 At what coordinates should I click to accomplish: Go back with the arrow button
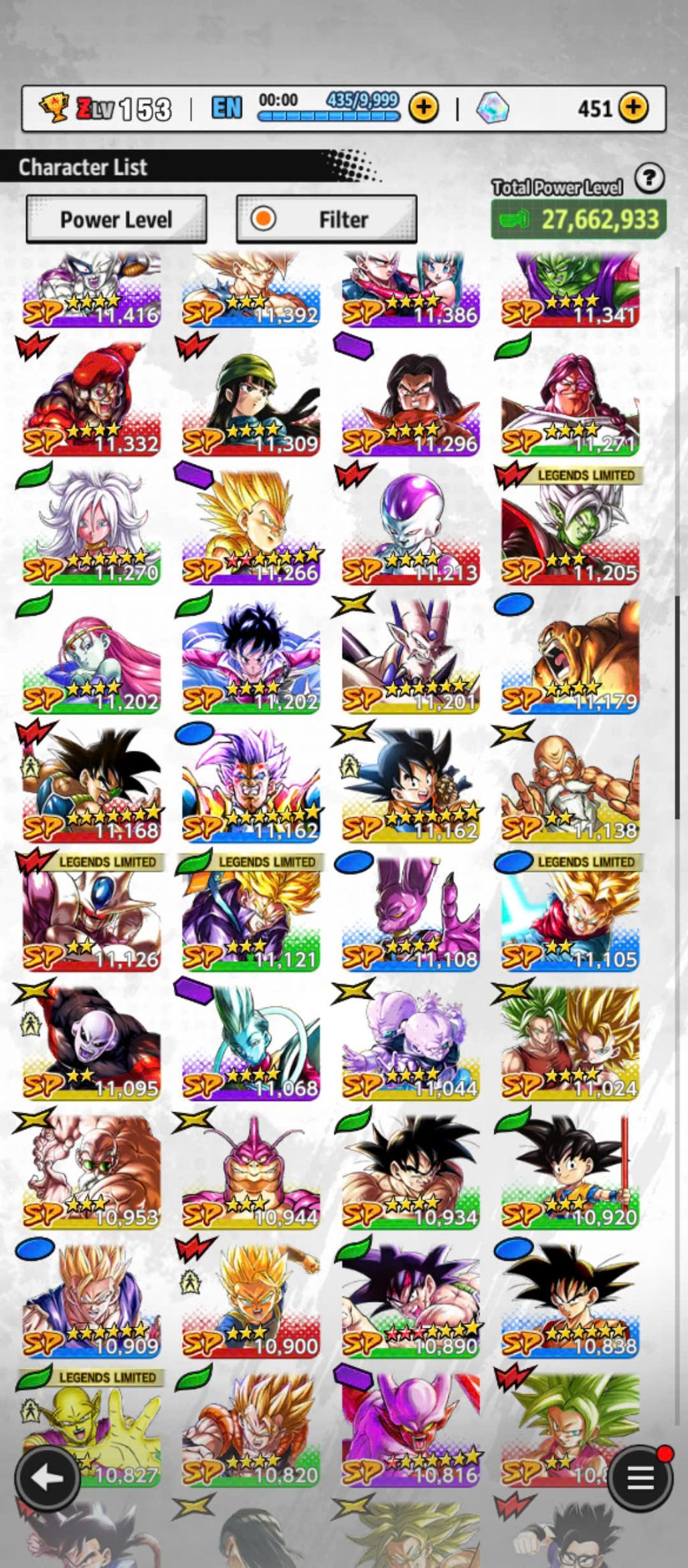click(48, 1477)
